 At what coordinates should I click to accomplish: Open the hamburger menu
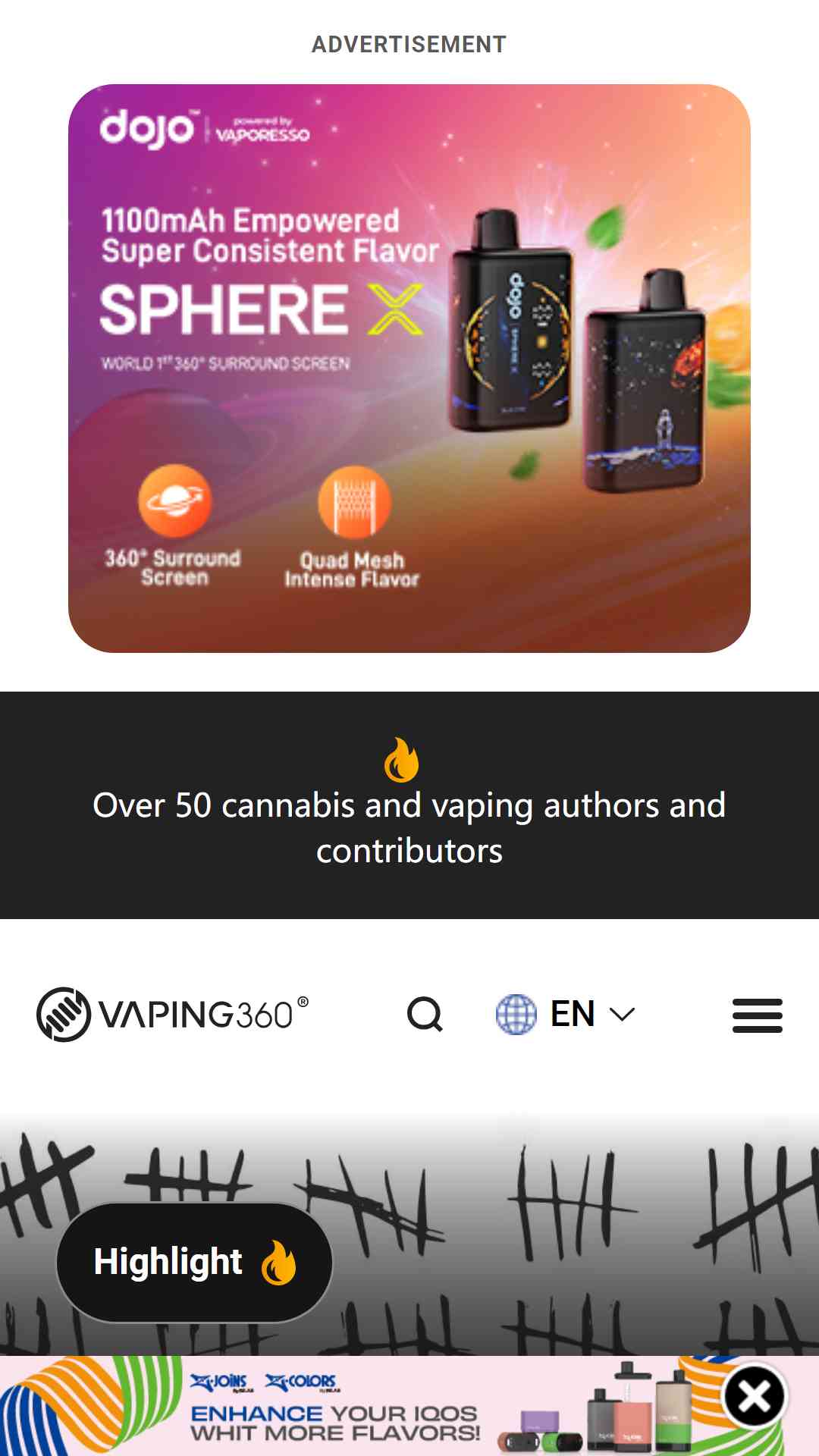757,1015
